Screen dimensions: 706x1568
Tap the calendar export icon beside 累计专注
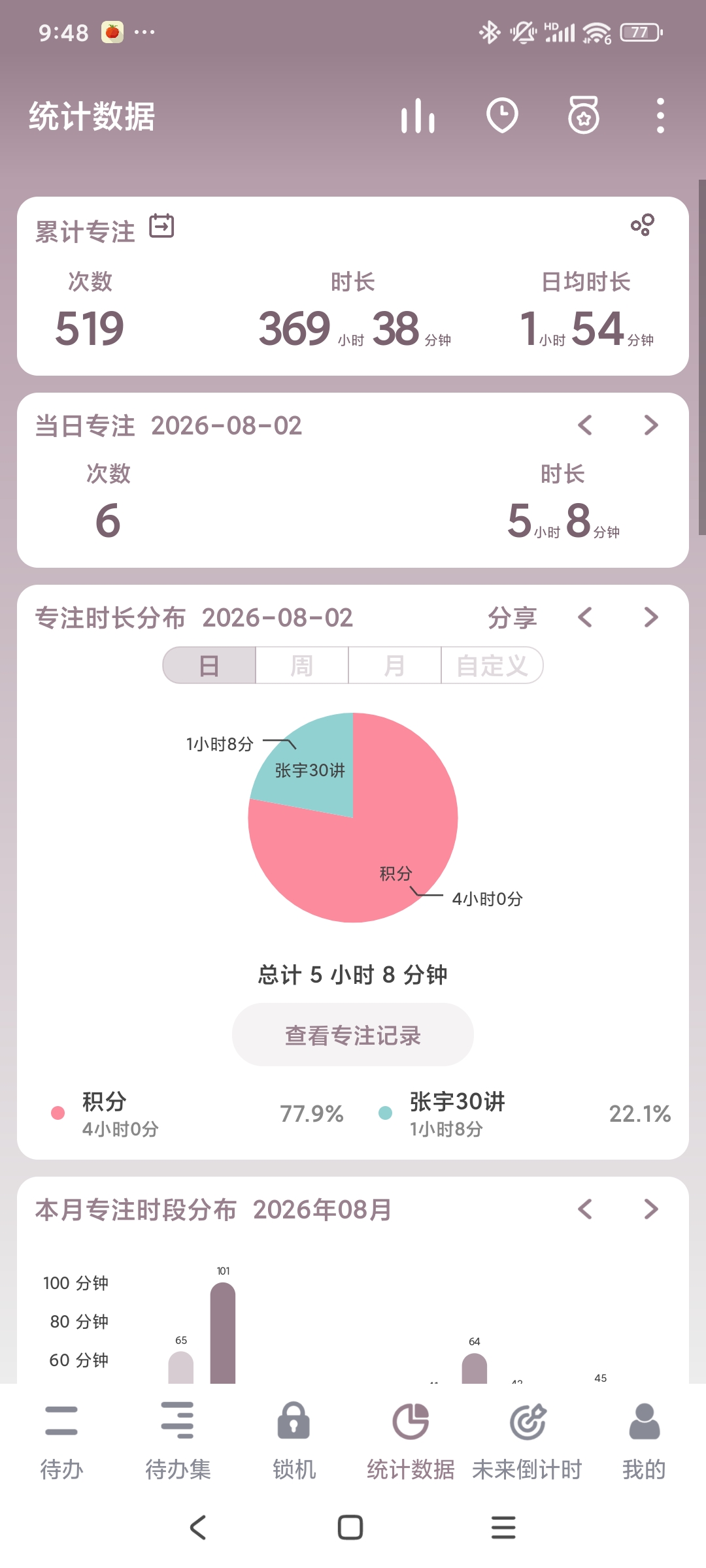[161, 226]
